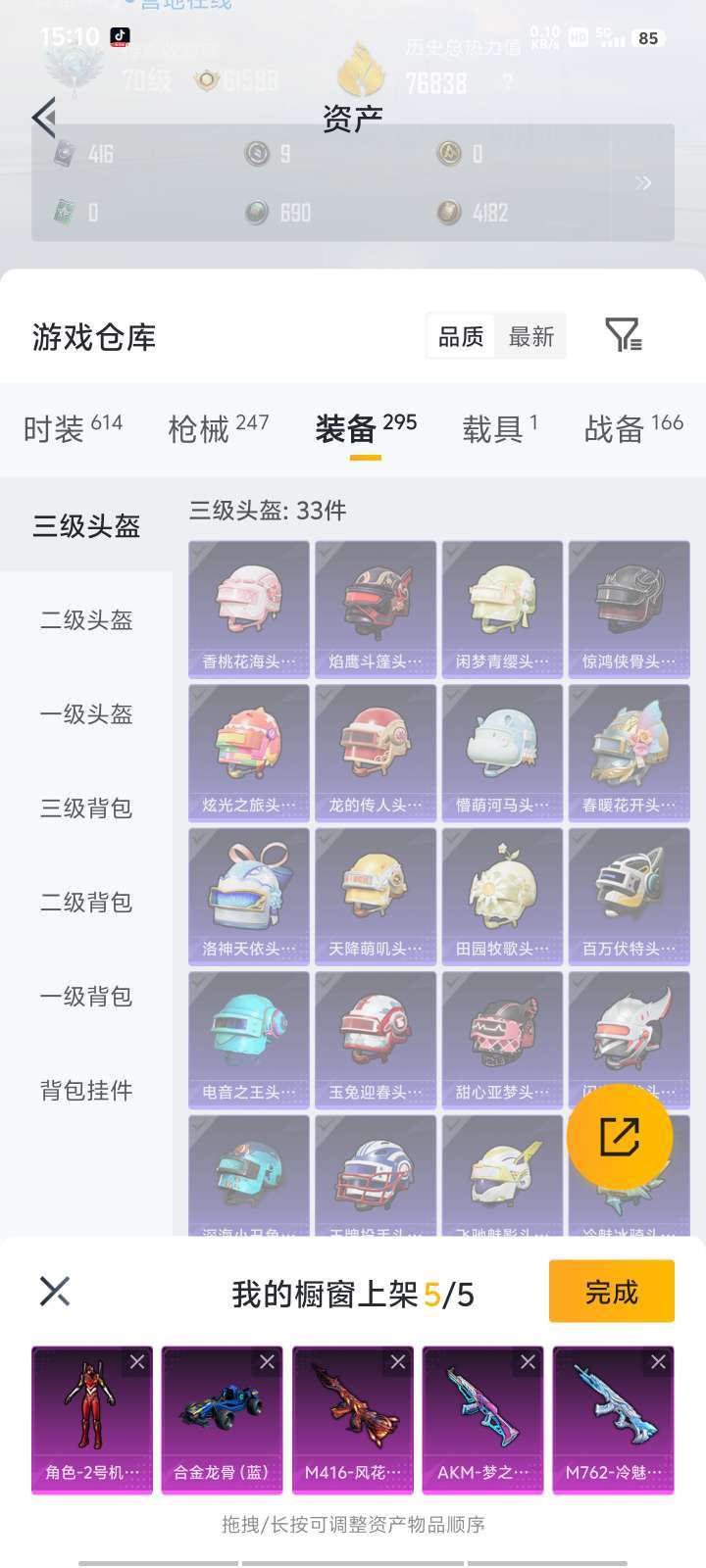This screenshot has height=1568, width=706.
Task: Select the 二级头盔 category
Action: (86, 620)
